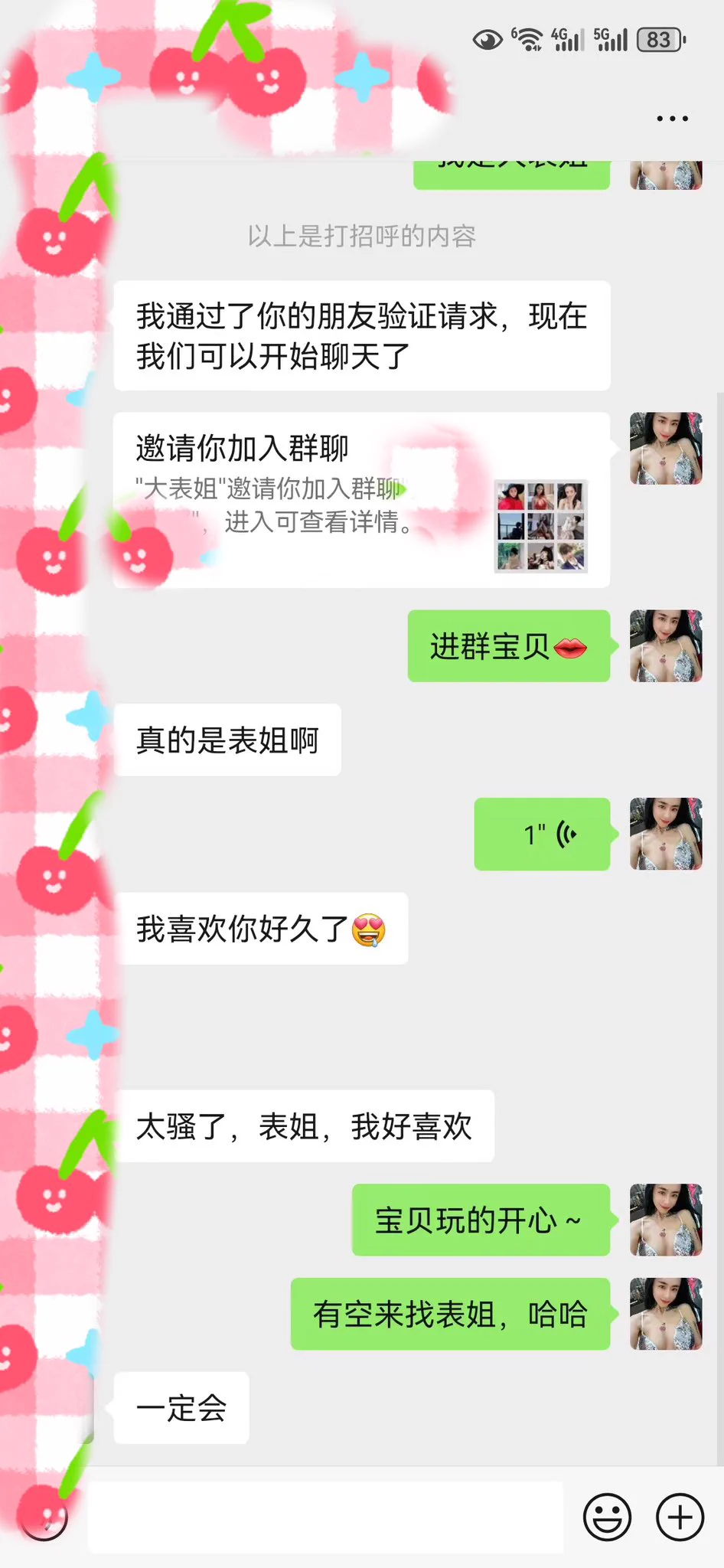Open the group chat invitation card
The height and width of the screenshot is (1568, 724).
tap(361, 500)
